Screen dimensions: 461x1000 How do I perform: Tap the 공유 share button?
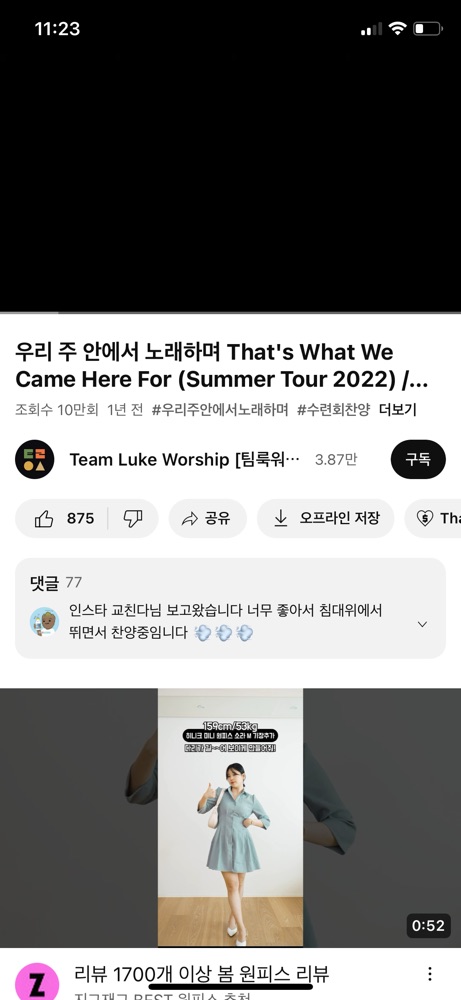[x=207, y=518]
